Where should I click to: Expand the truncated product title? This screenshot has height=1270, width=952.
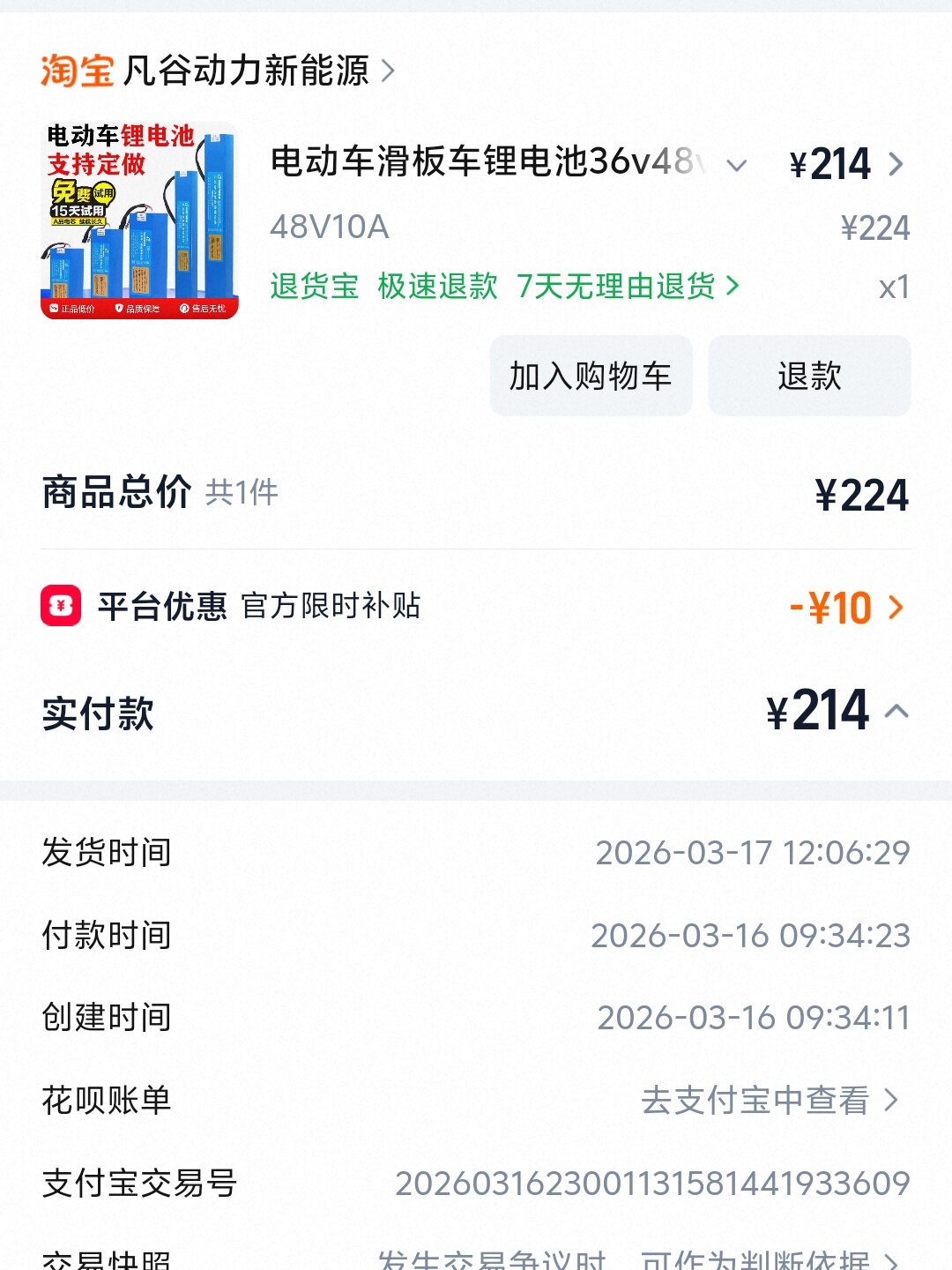pyautogui.click(x=737, y=165)
